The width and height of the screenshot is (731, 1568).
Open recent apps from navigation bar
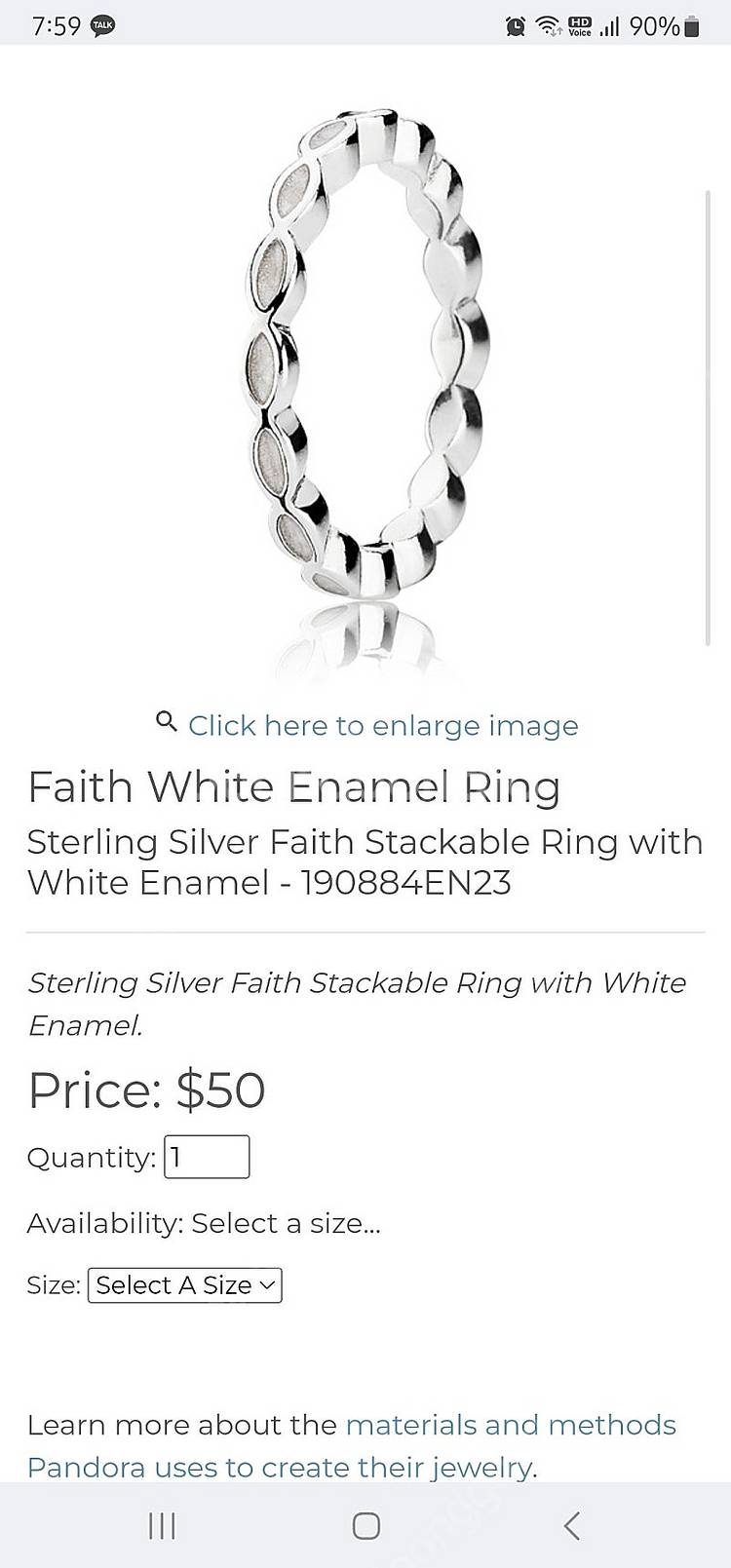coord(162,1525)
